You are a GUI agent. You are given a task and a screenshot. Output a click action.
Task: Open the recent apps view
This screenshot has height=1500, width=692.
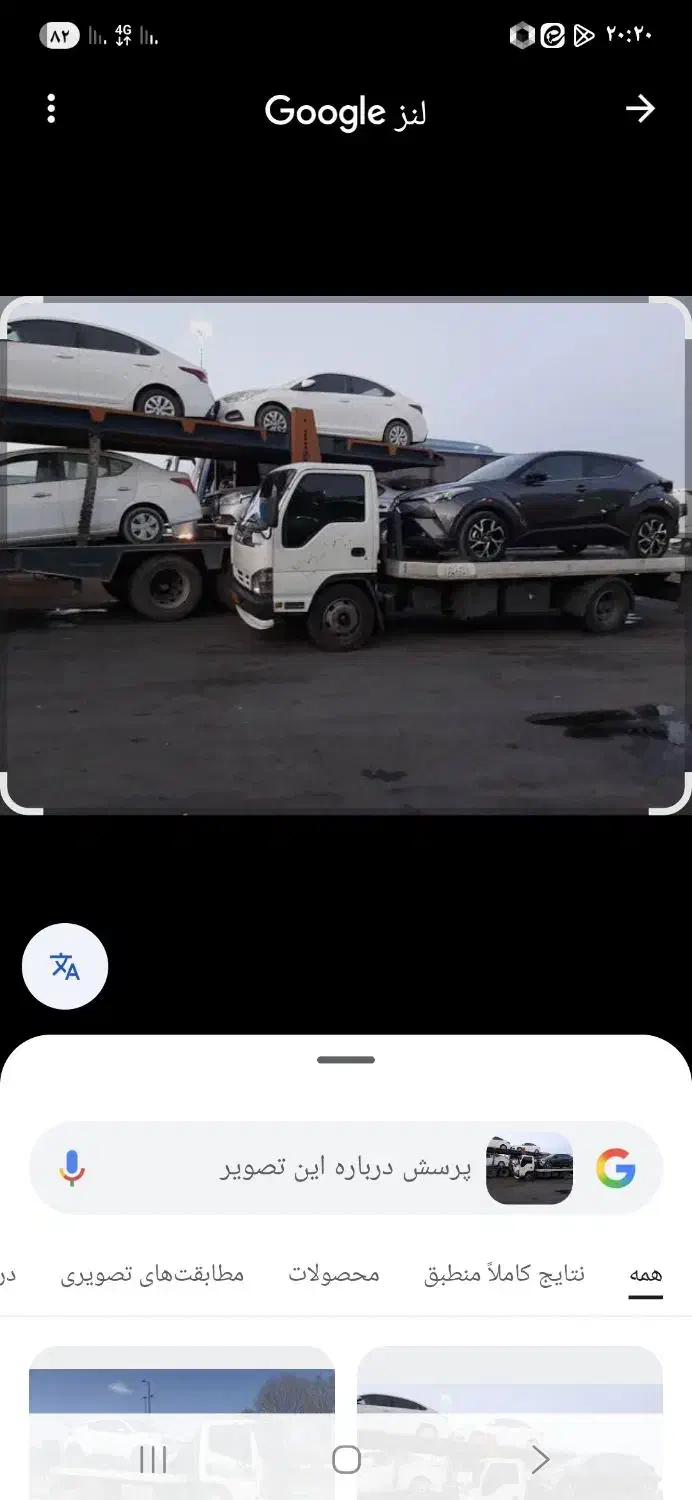click(x=153, y=1460)
